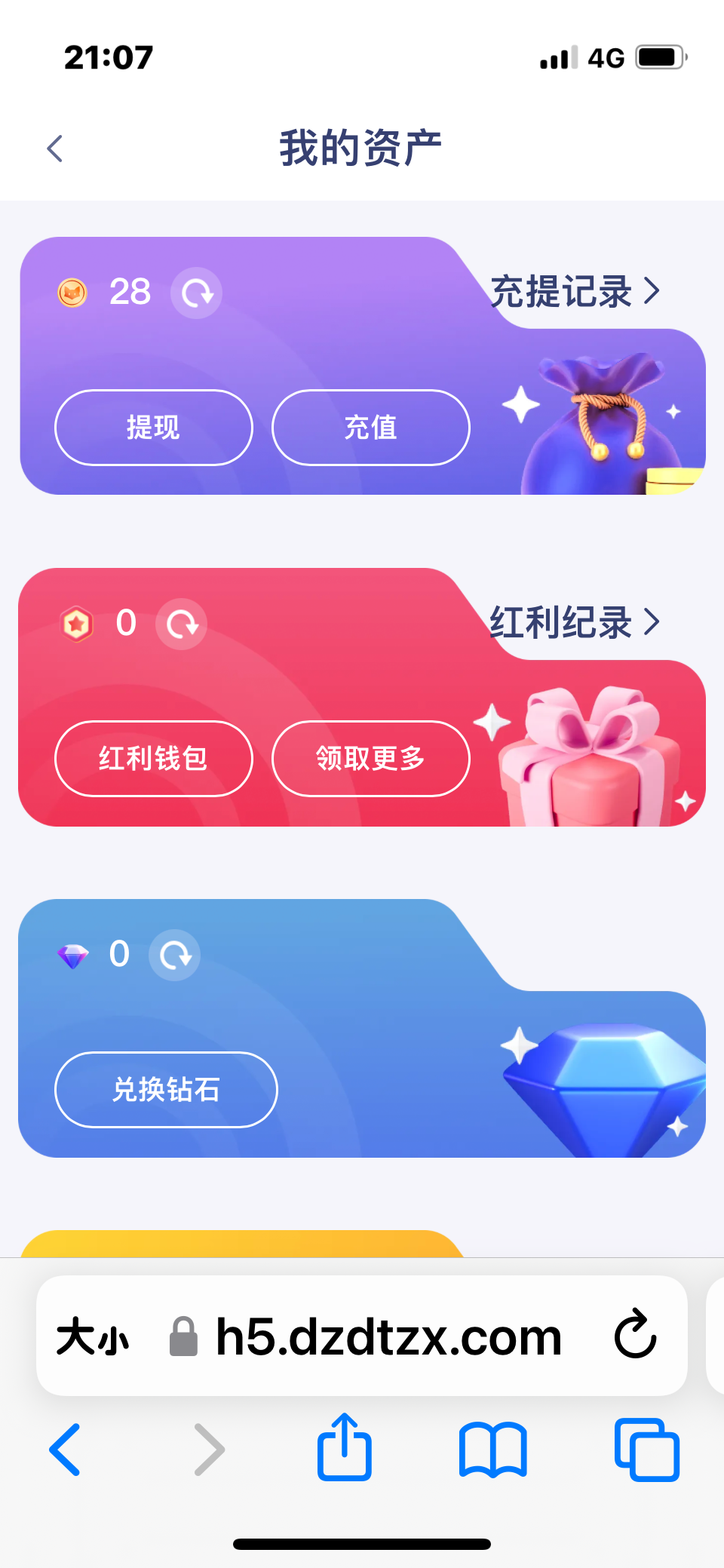Screen dimensions: 724x1568
Task: Reload the page in the browser
Action: (x=635, y=1335)
